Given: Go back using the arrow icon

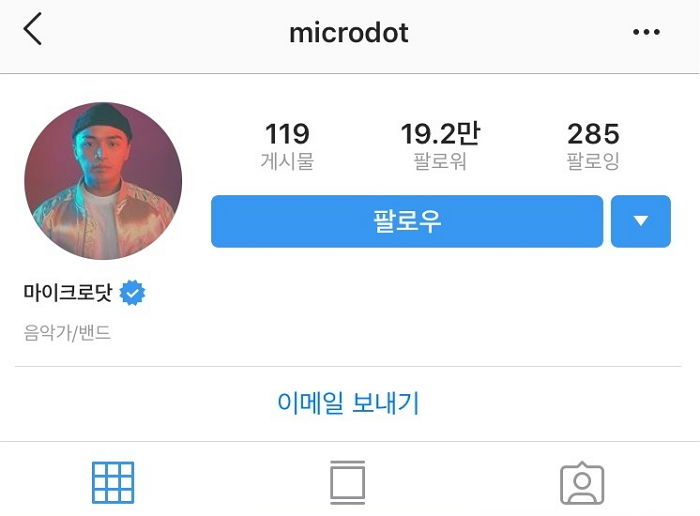Looking at the screenshot, I should [x=33, y=30].
